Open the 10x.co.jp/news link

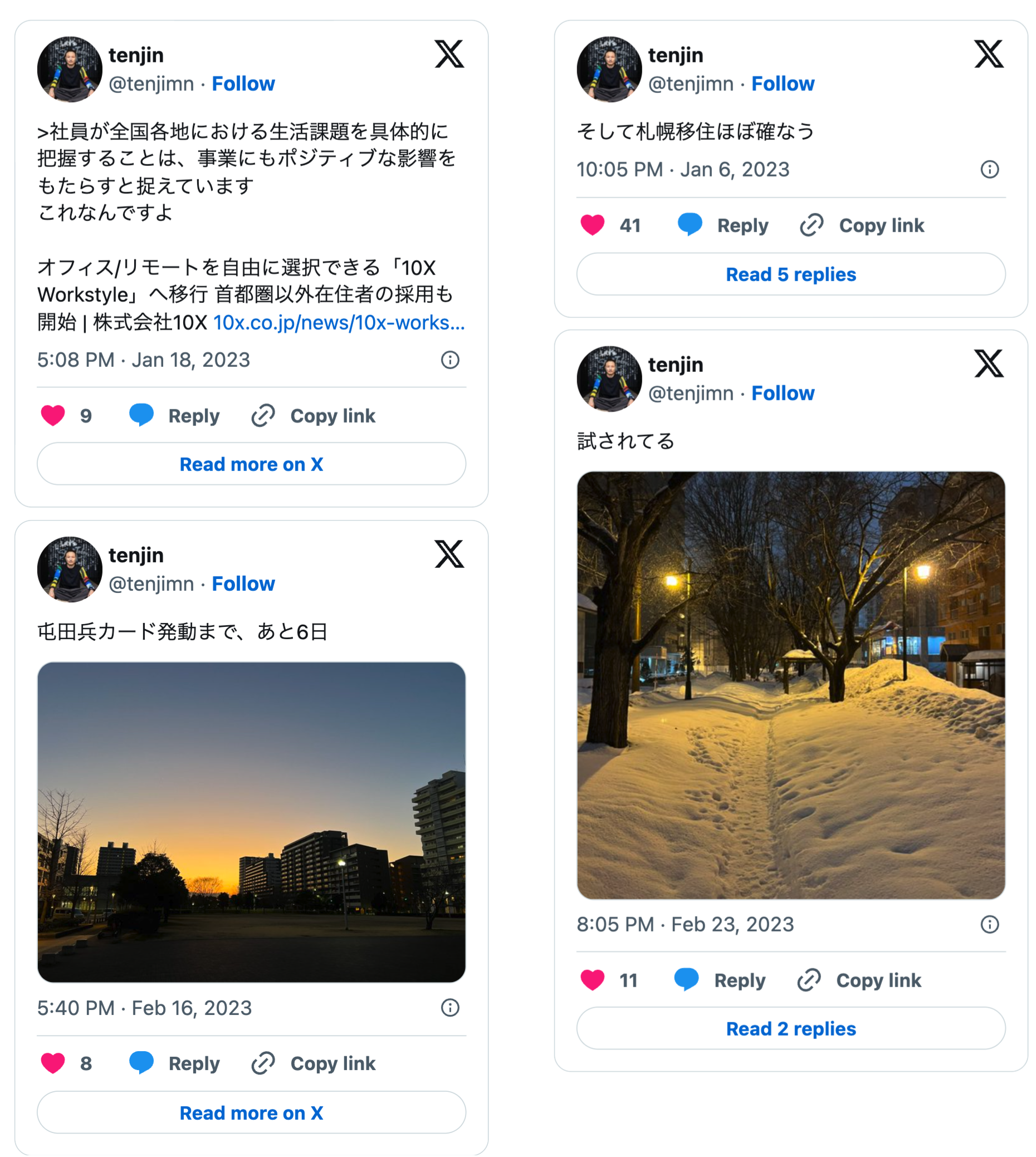pos(339,323)
